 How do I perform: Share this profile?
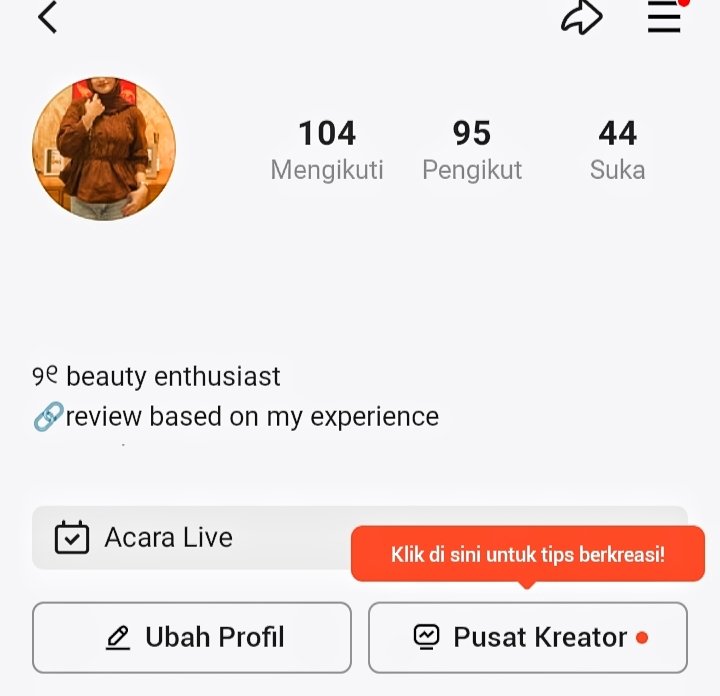pyautogui.click(x=581, y=17)
